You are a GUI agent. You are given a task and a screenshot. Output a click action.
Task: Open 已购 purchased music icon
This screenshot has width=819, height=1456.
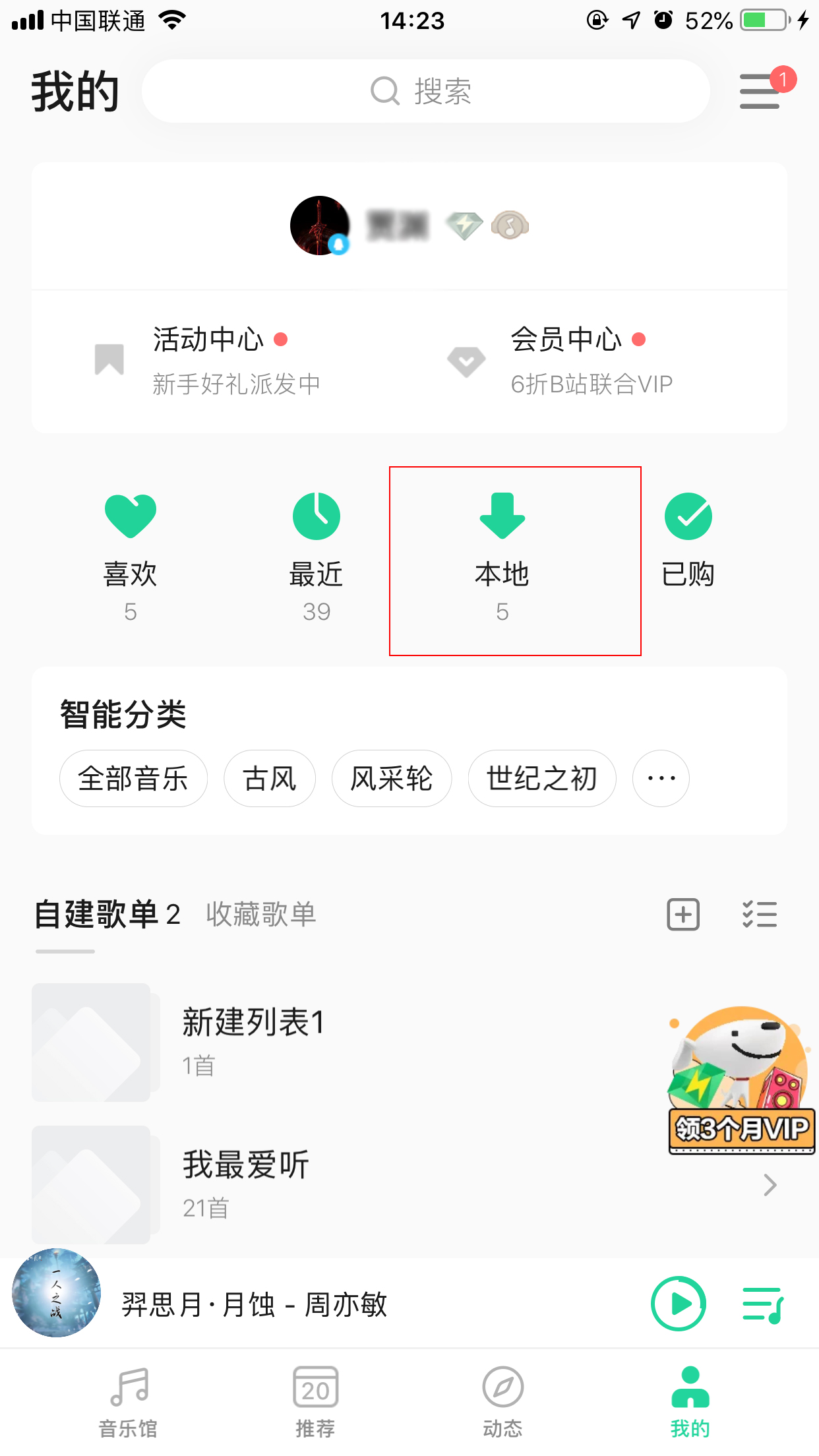[688, 516]
